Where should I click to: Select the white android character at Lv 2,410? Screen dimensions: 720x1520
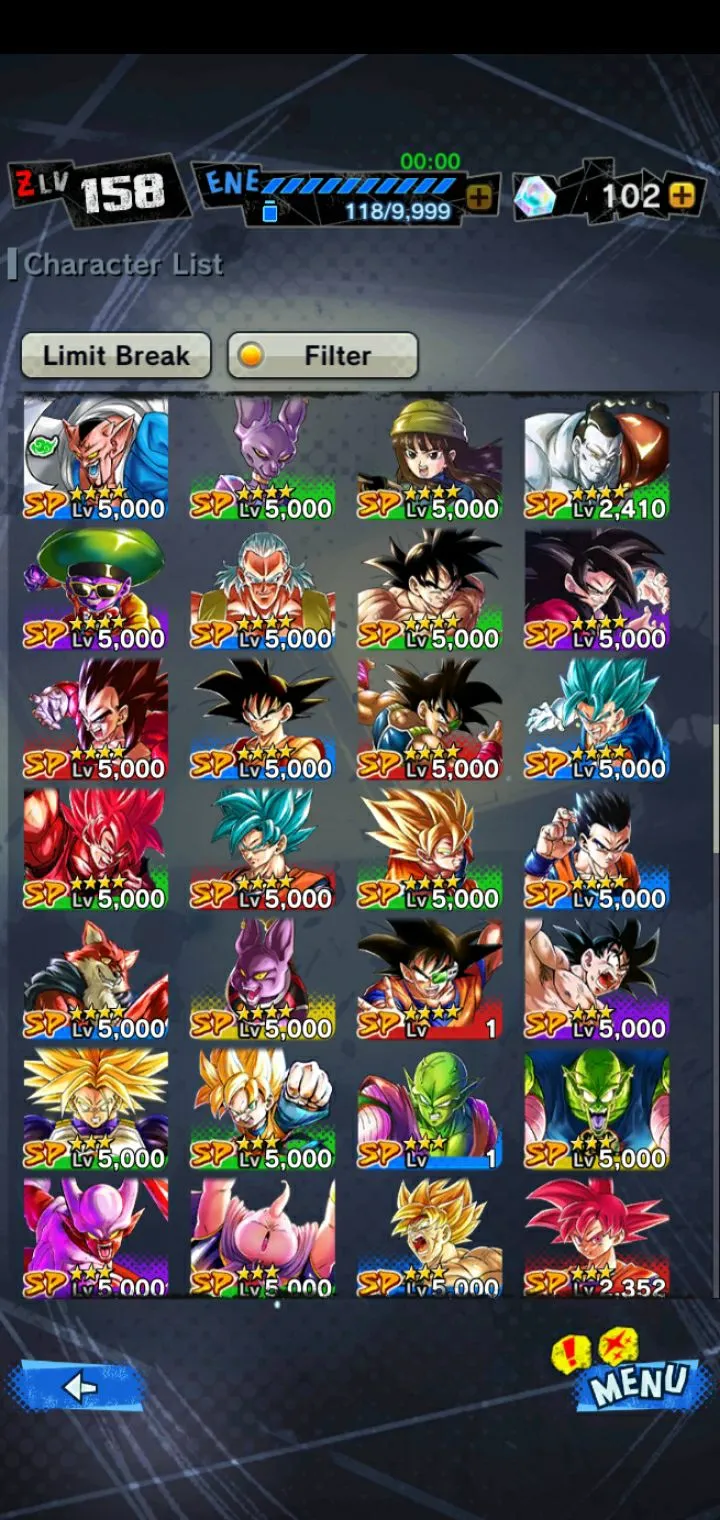597,459
